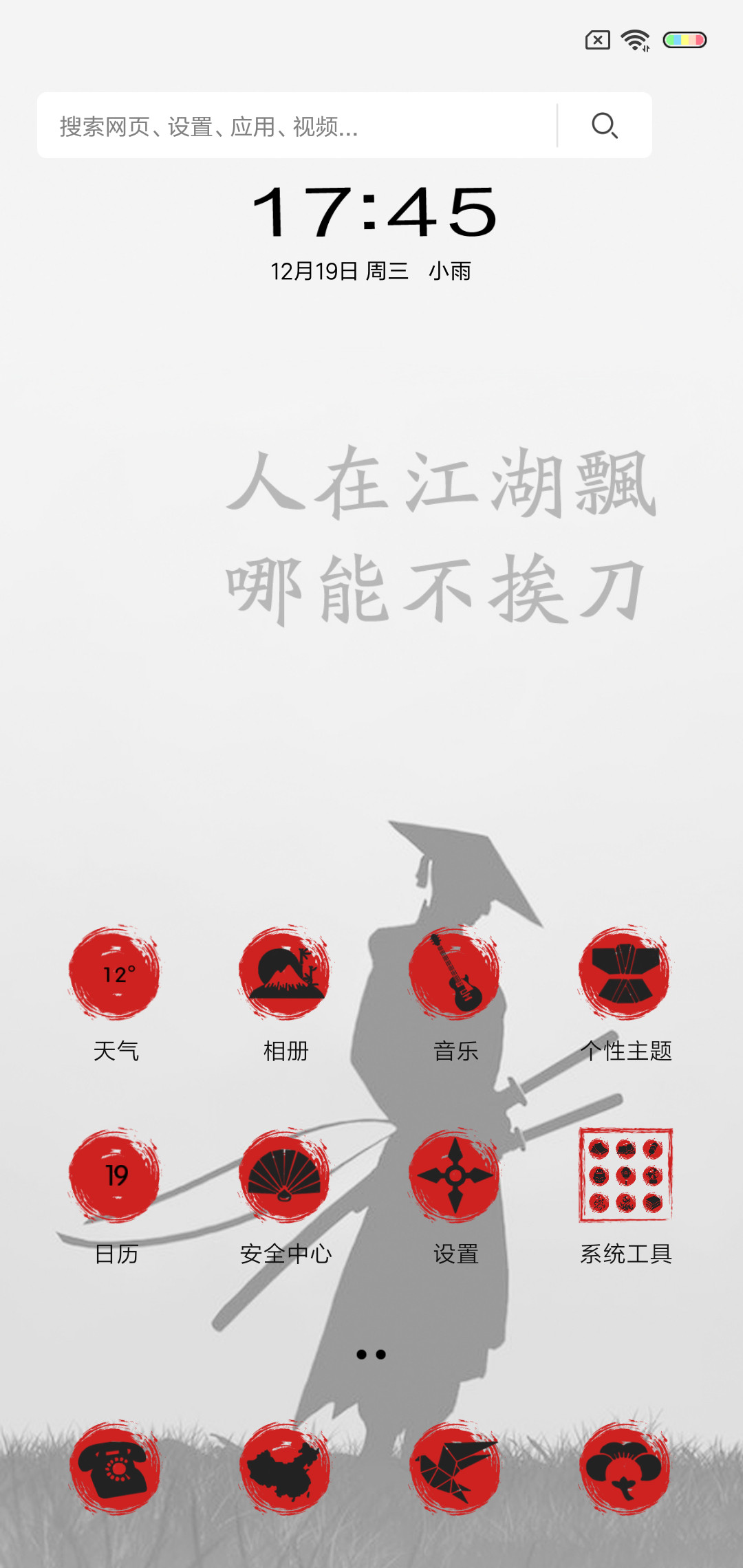Open the 日历 calendar app
The height and width of the screenshot is (1568, 743).
point(115,1175)
